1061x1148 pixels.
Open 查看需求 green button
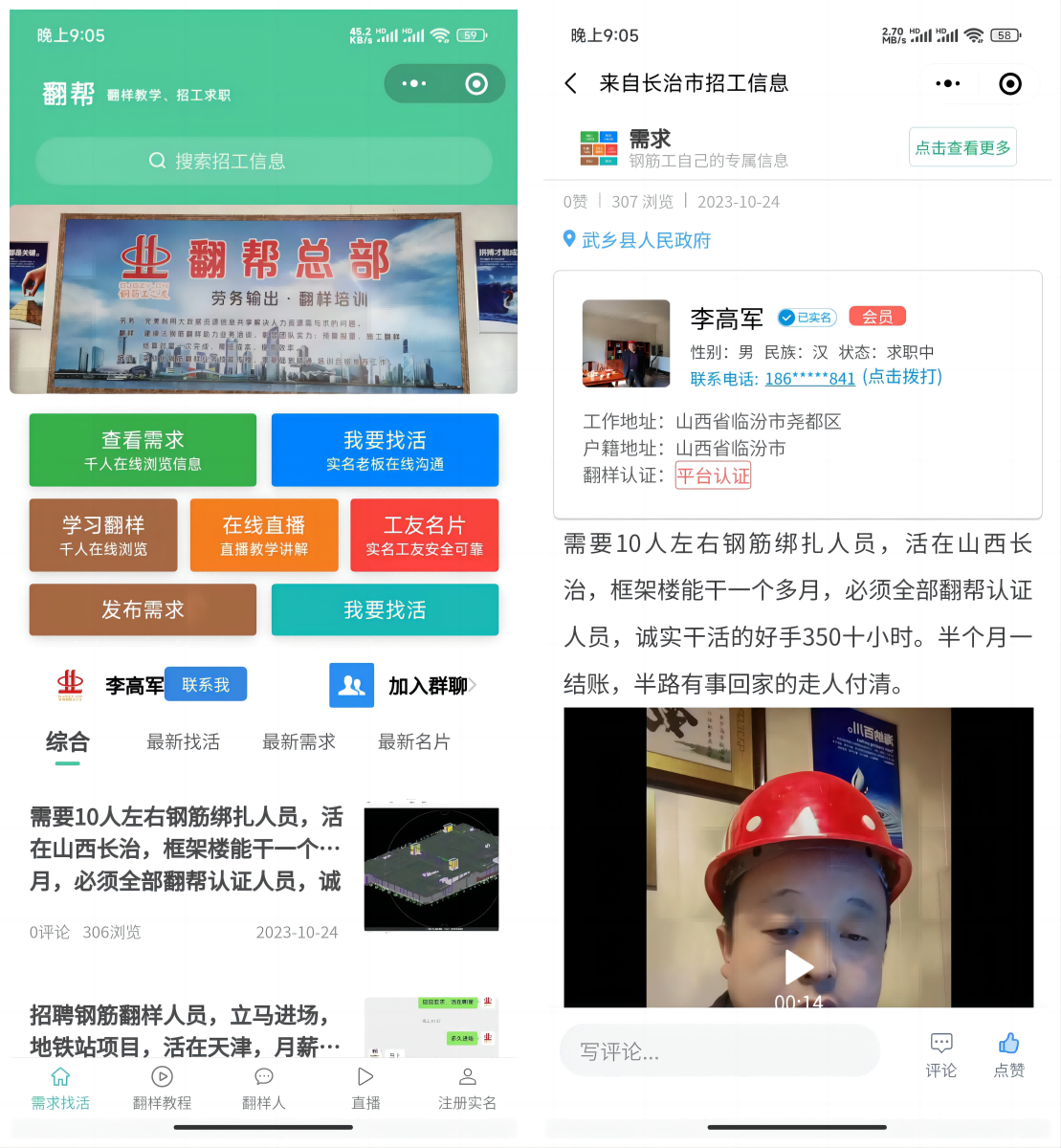pyautogui.click(x=143, y=450)
